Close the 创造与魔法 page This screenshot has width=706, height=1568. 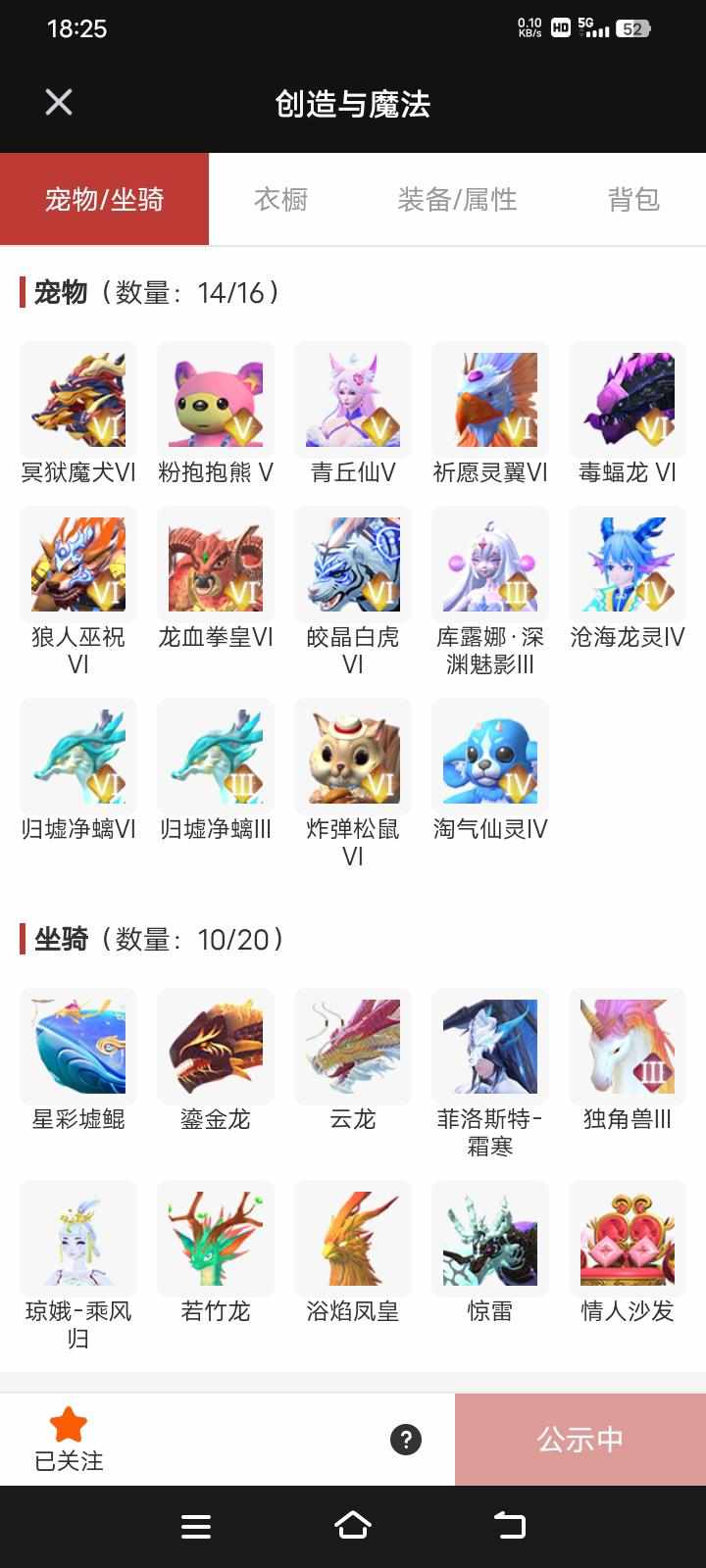(59, 102)
